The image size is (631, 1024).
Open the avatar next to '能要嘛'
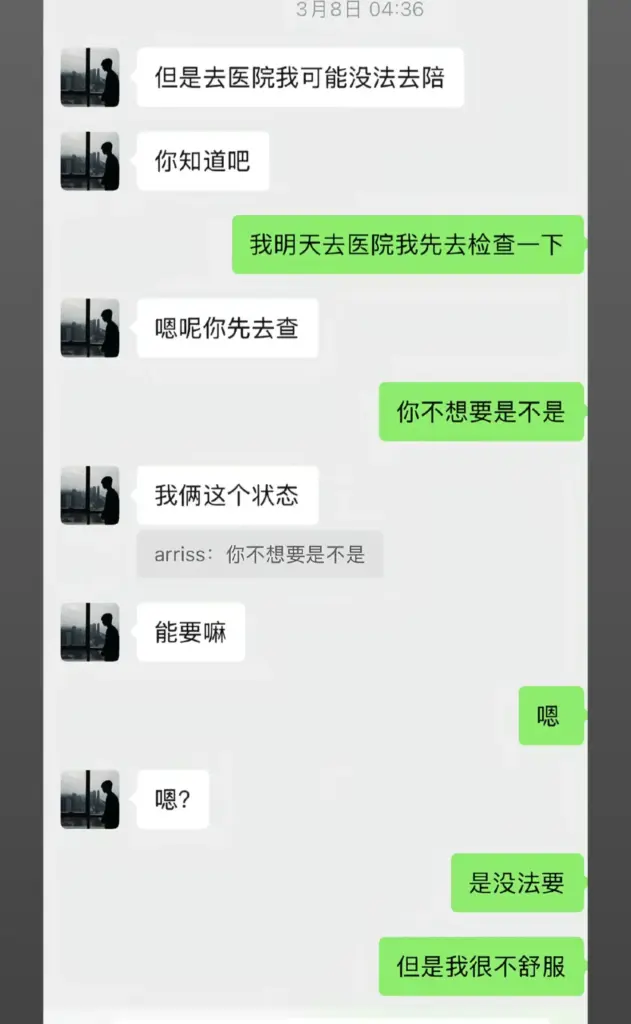pyautogui.click(x=90, y=632)
